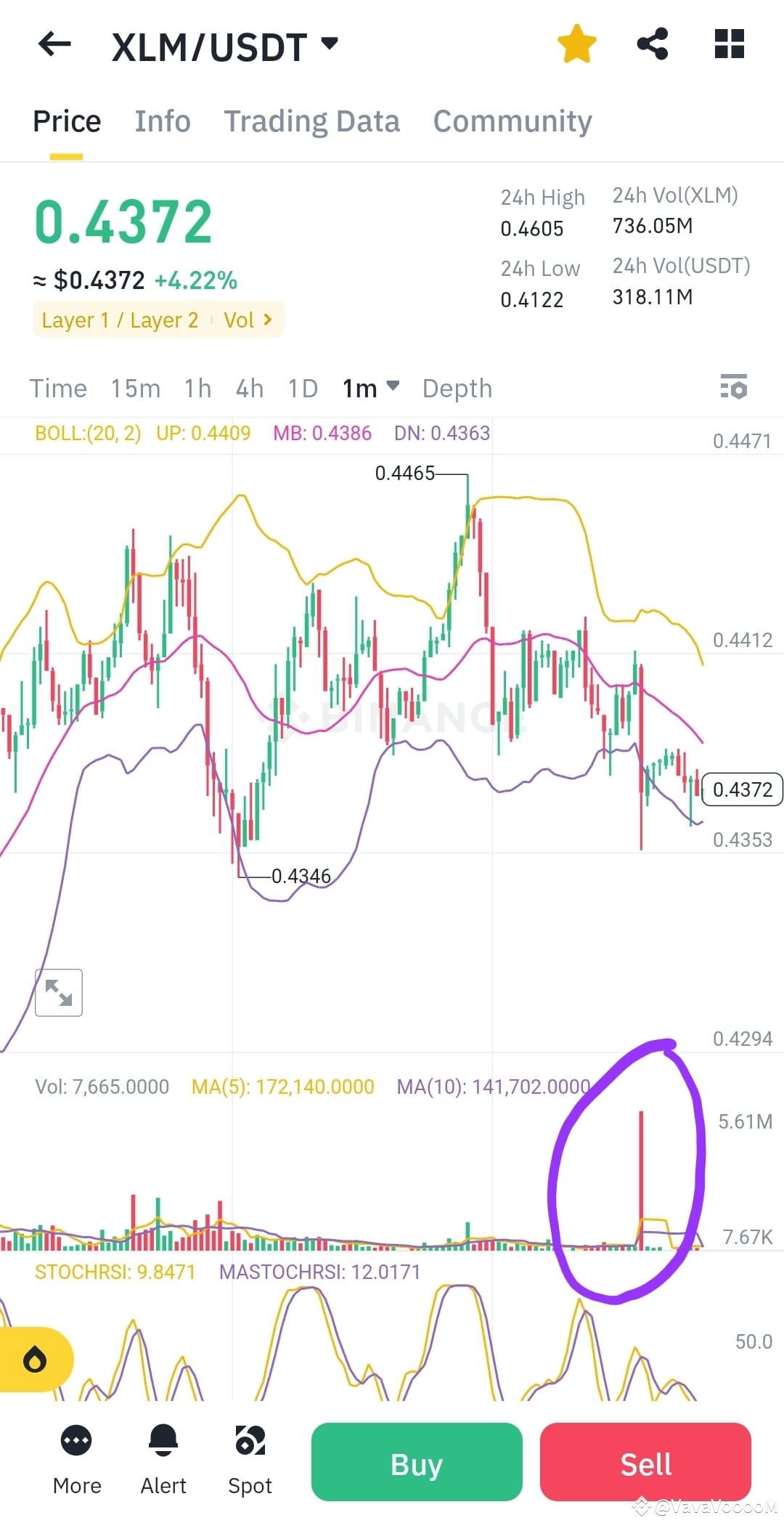
Task: Open the grid layout icon top right
Action: tap(728, 44)
